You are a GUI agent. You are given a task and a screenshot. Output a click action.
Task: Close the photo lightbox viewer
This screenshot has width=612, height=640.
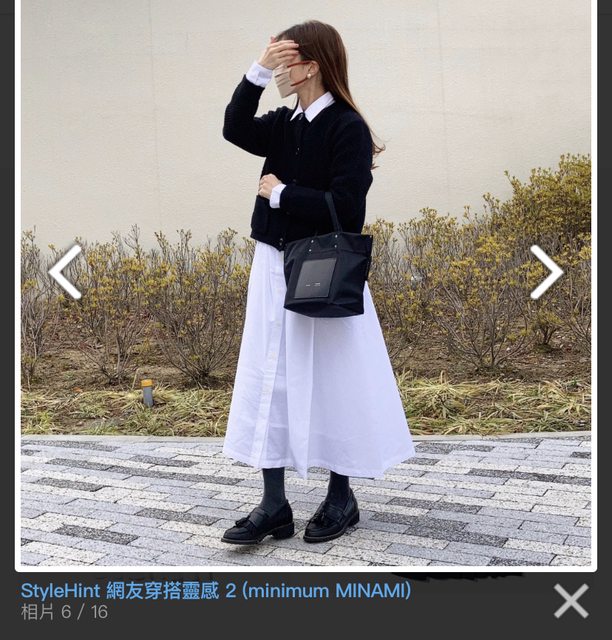click(571, 600)
